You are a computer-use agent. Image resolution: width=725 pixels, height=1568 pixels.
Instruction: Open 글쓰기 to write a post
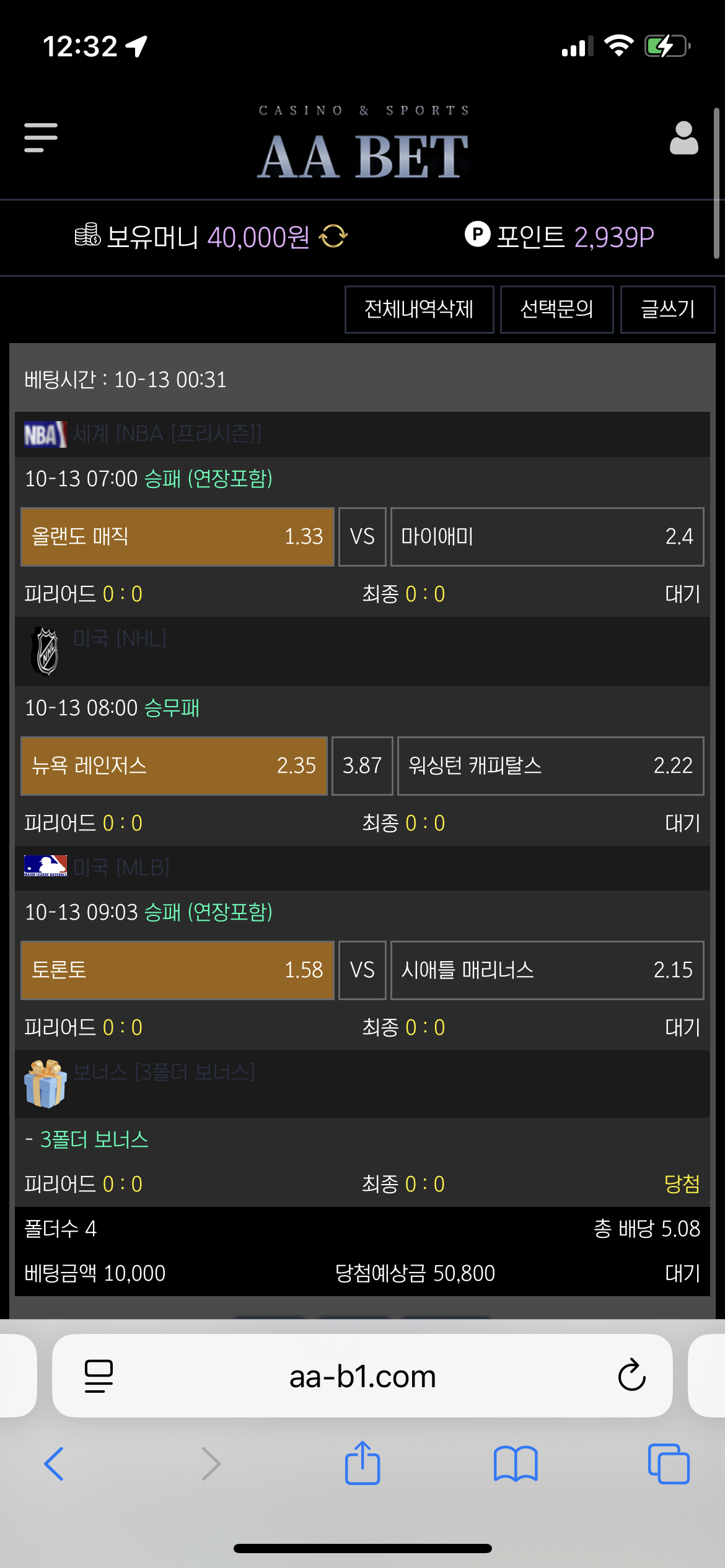[667, 309]
